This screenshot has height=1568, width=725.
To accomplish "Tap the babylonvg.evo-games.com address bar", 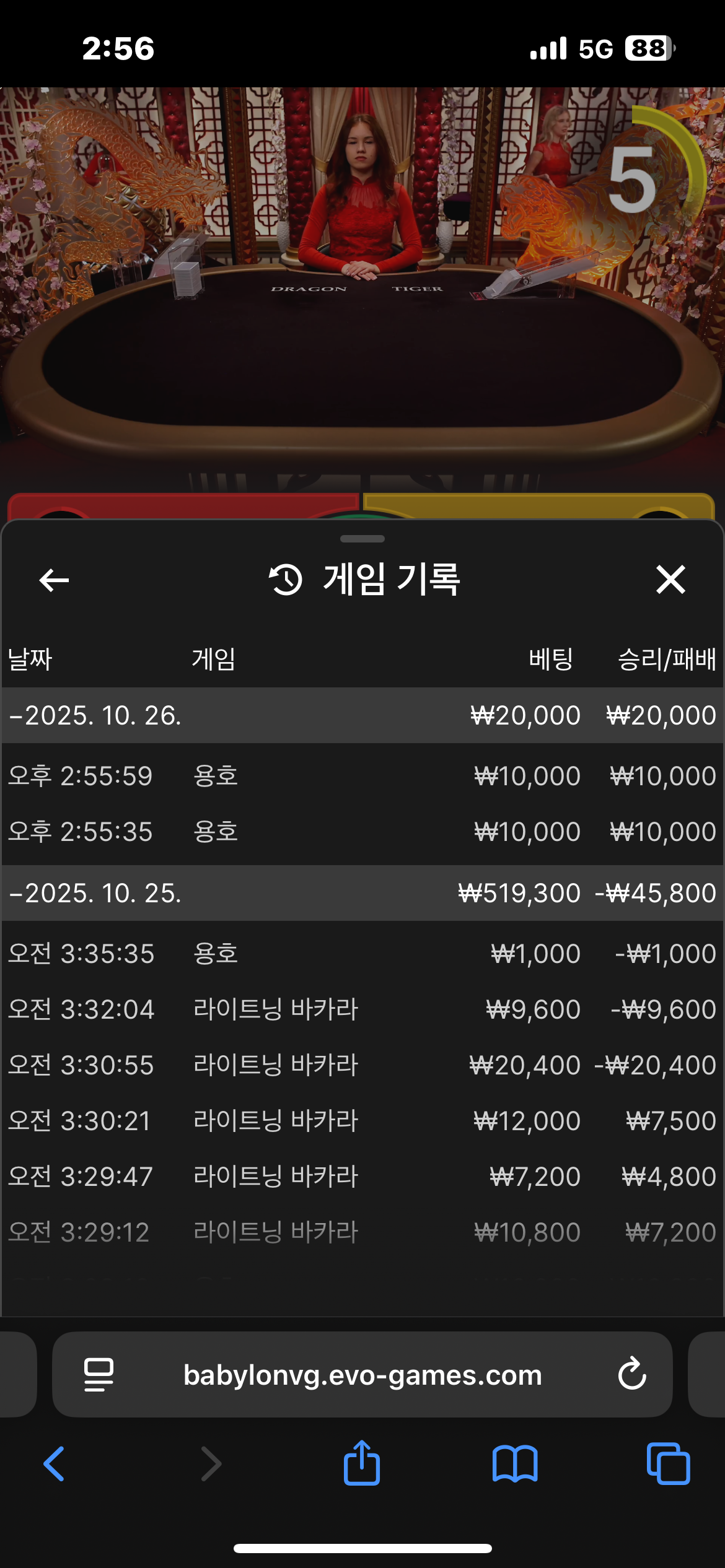I will 362,1375.
